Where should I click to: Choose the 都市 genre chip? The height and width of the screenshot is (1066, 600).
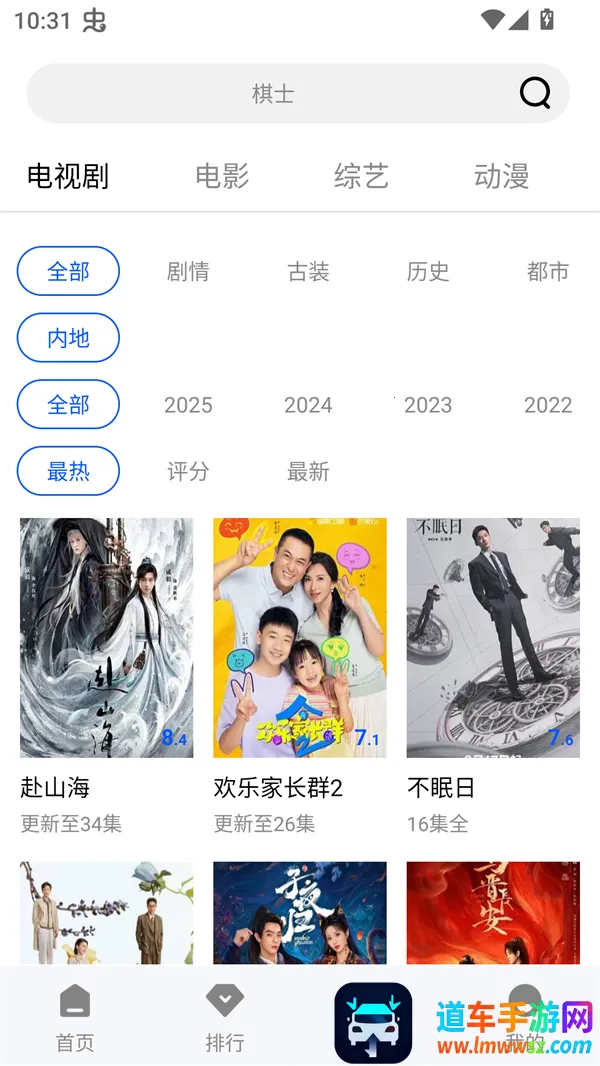tap(547, 271)
